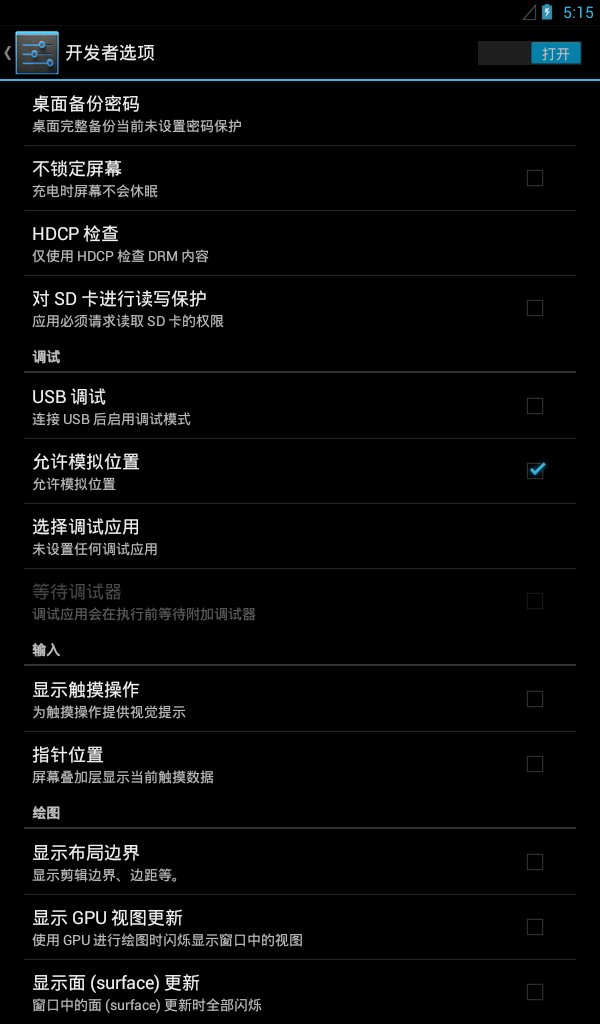The image size is (600, 1024).
Task: Enable 不锁定屏幕 checkbox
Action: pyautogui.click(x=535, y=178)
